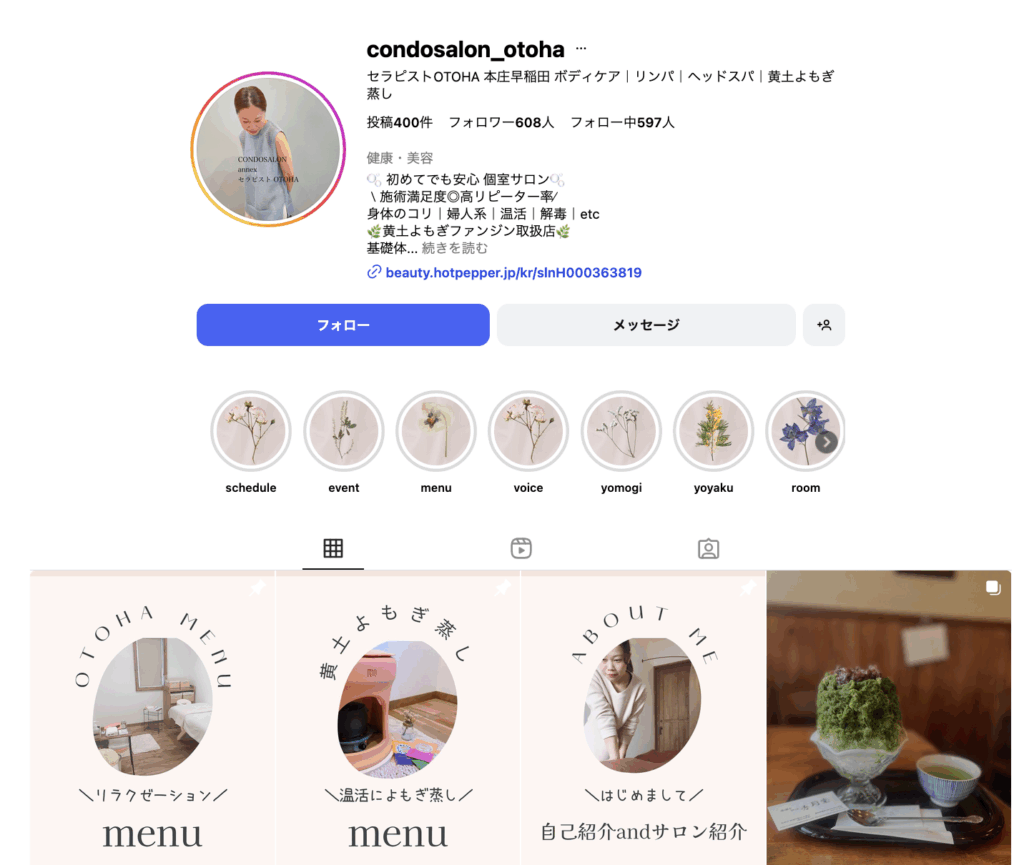Switch to the Reels tab
The width and height of the screenshot is (1024, 865).
[521, 548]
